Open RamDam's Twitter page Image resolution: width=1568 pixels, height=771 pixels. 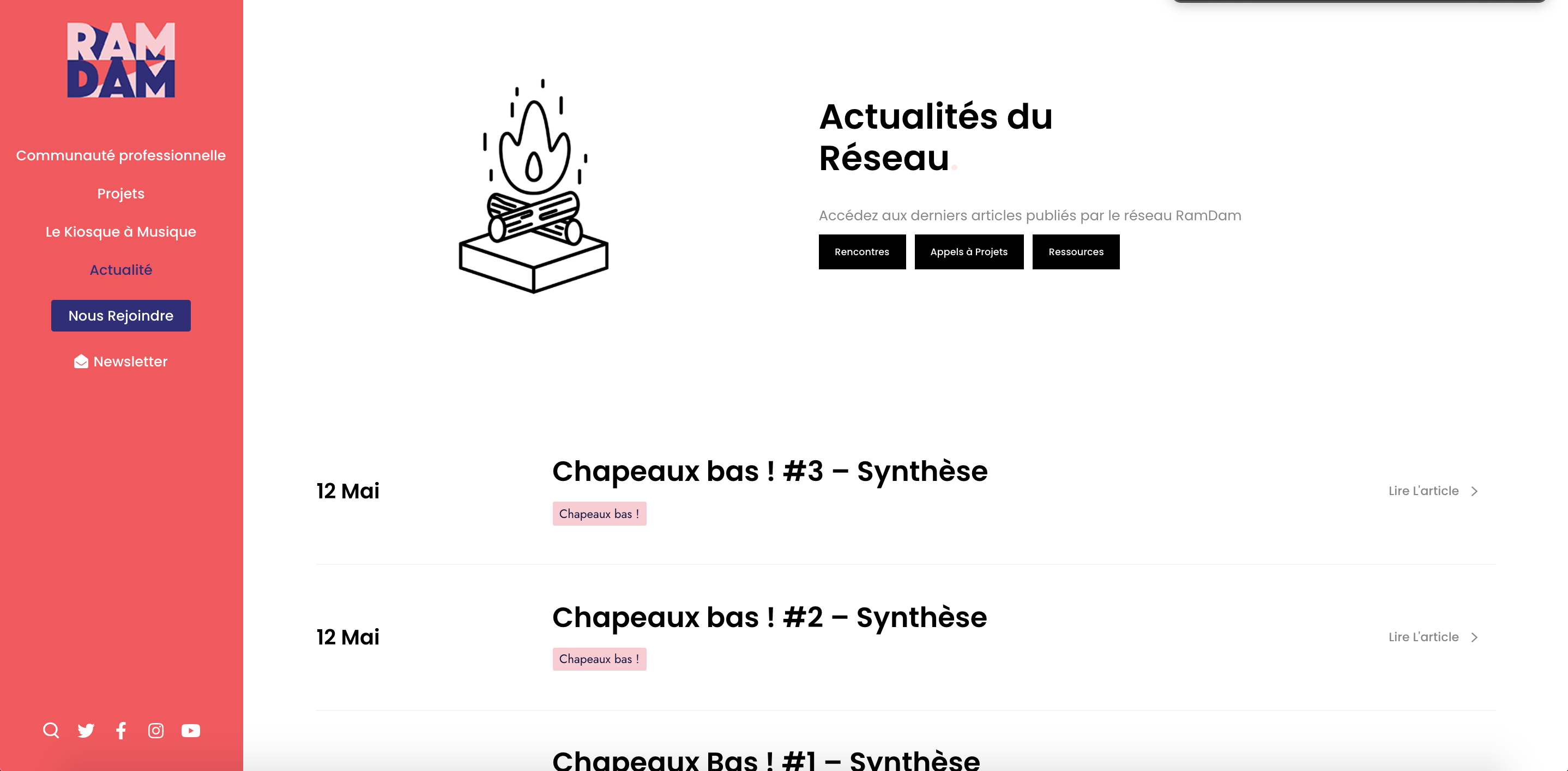(x=86, y=730)
